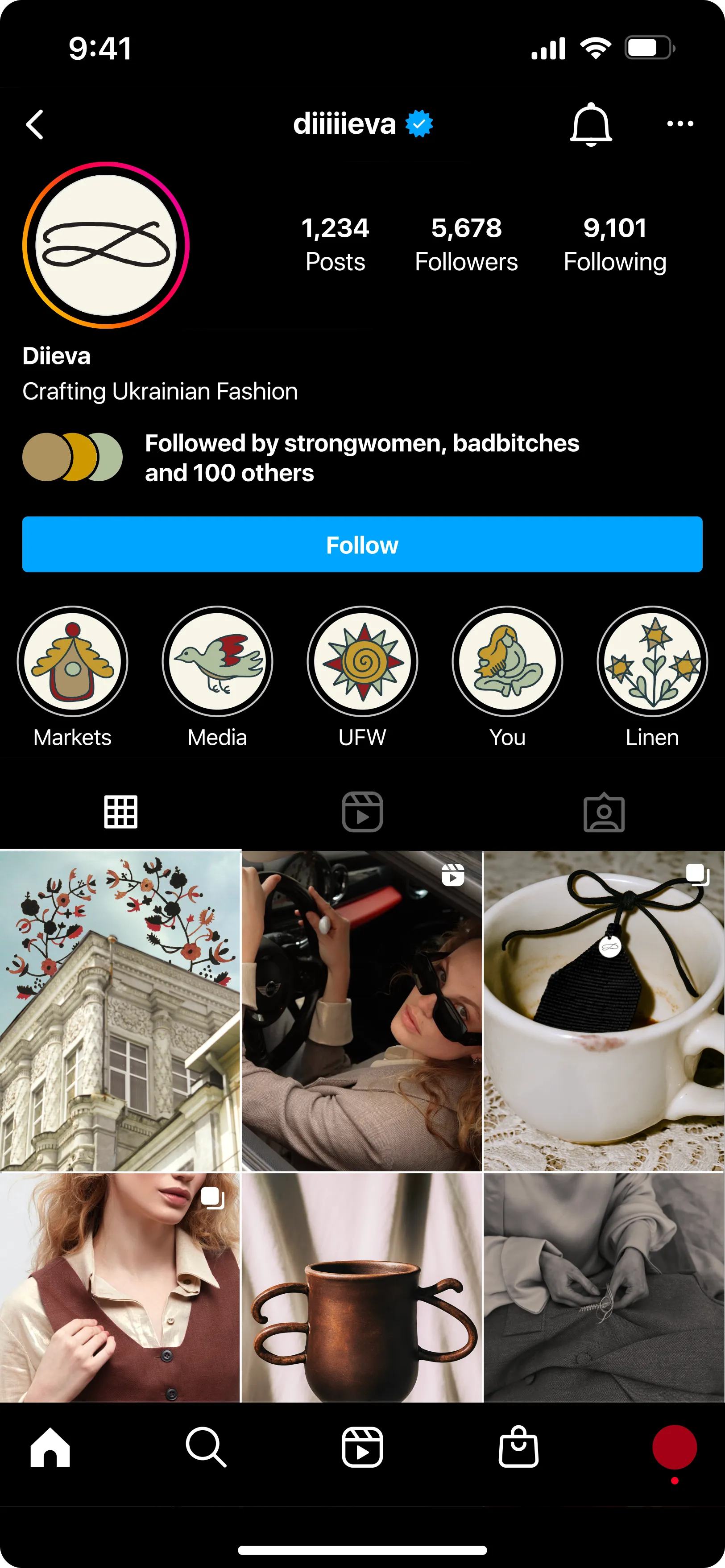Switch to the tagged photos tab
This screenshot has width=725, height=1568.
[604, 811]
